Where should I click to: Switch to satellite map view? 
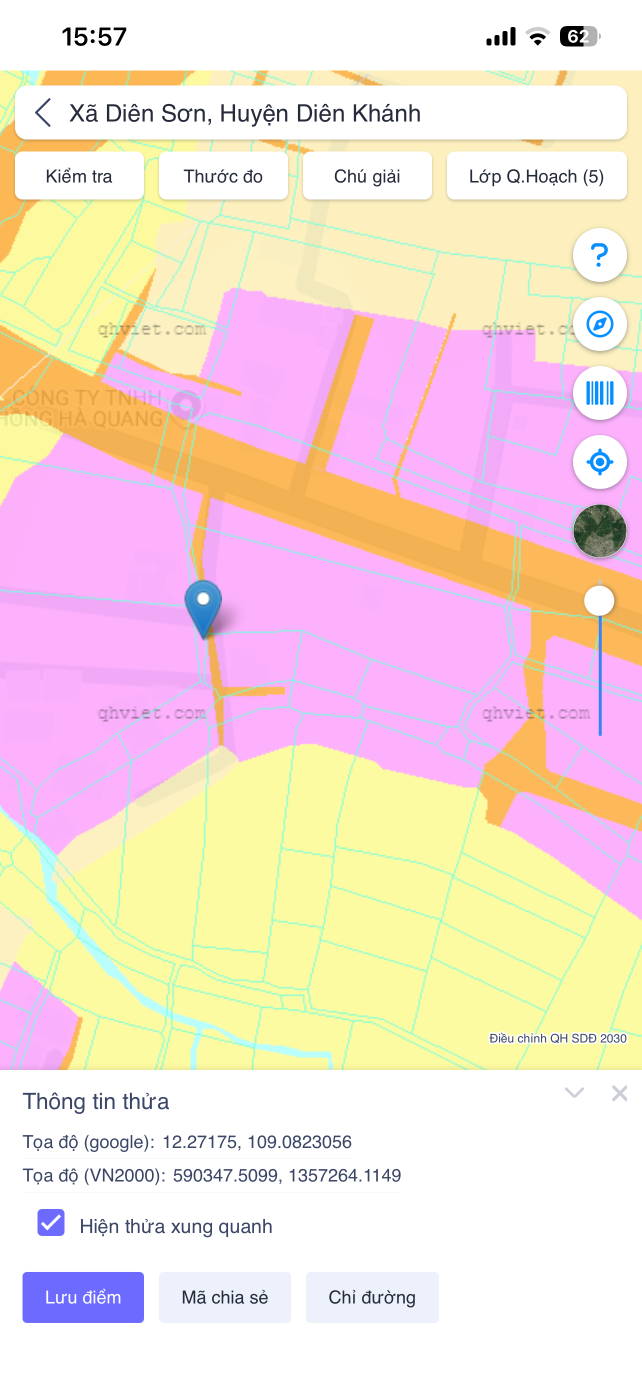(599, 531)
